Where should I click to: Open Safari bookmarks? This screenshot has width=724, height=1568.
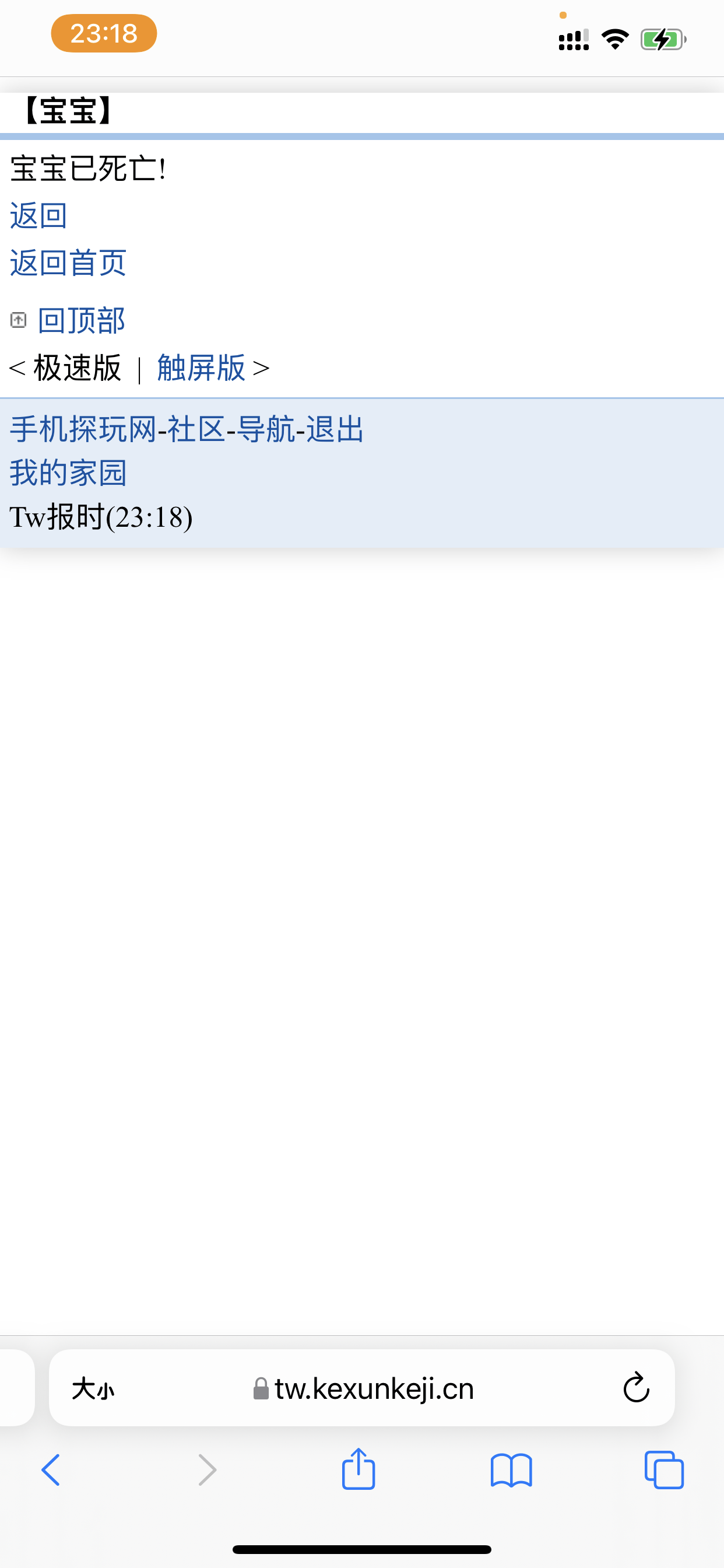511,1470
